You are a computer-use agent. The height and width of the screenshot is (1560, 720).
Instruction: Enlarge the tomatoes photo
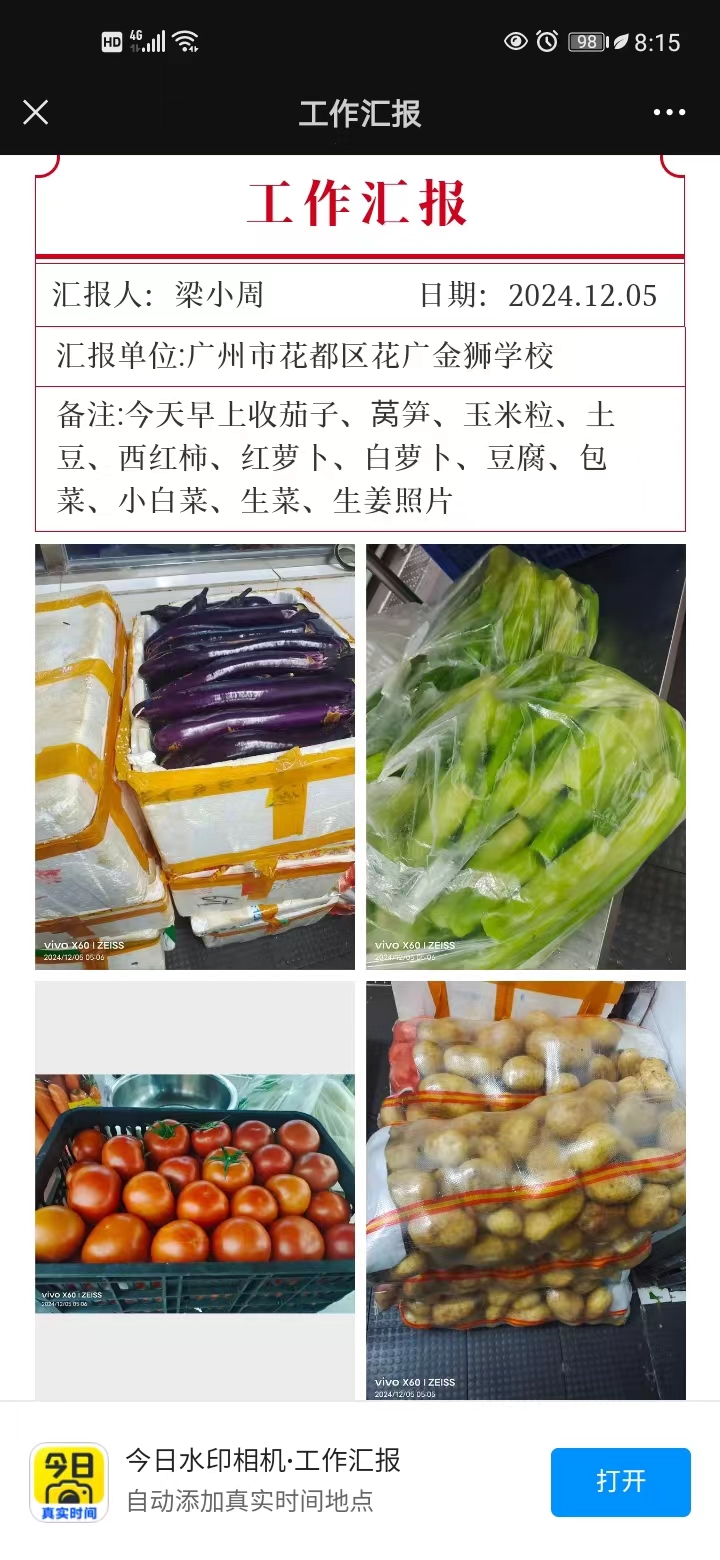pos(195,1192)
